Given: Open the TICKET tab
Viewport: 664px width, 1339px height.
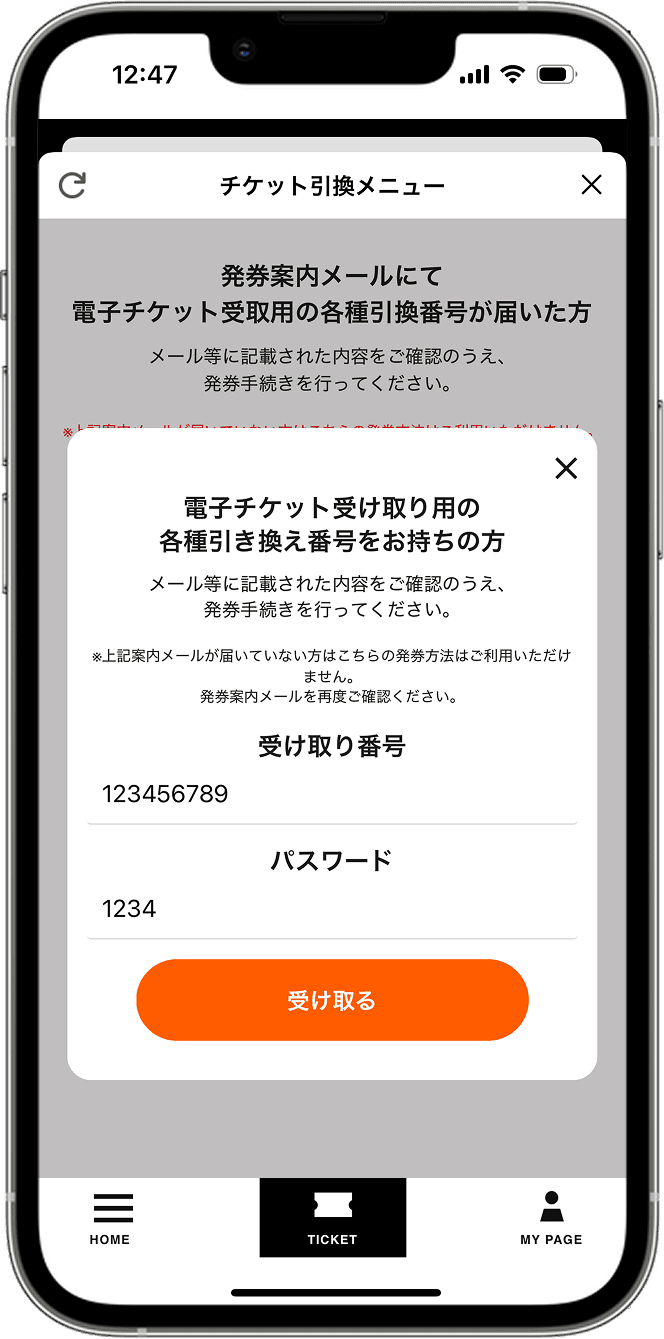Looking at the screenshot, I should tap(332, 1218).
